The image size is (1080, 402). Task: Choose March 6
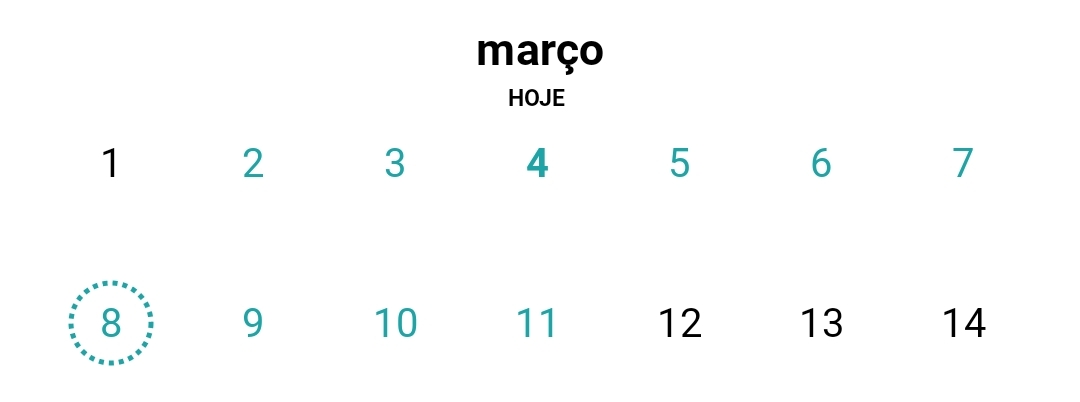[821, 162]
